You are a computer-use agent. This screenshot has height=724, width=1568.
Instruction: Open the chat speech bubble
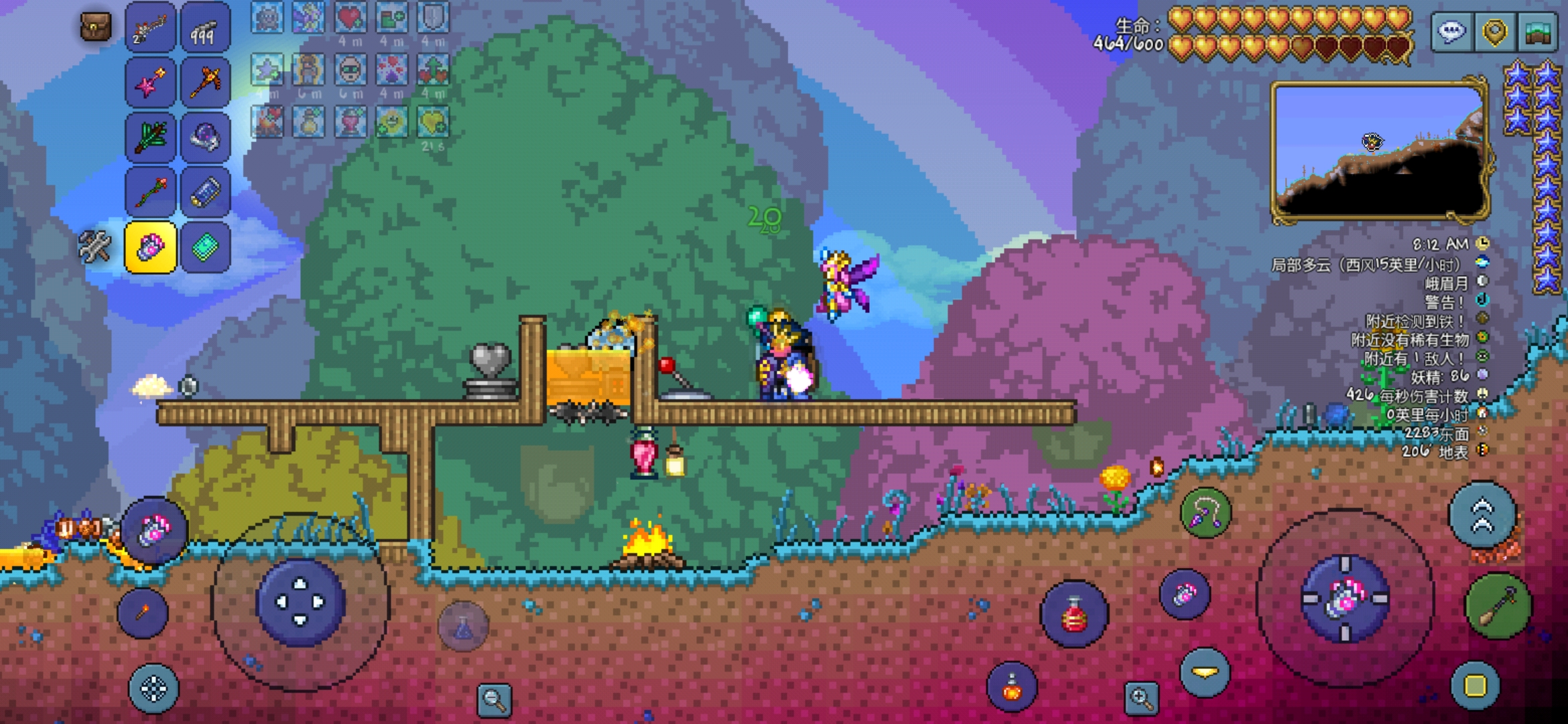pos(1452,32)
